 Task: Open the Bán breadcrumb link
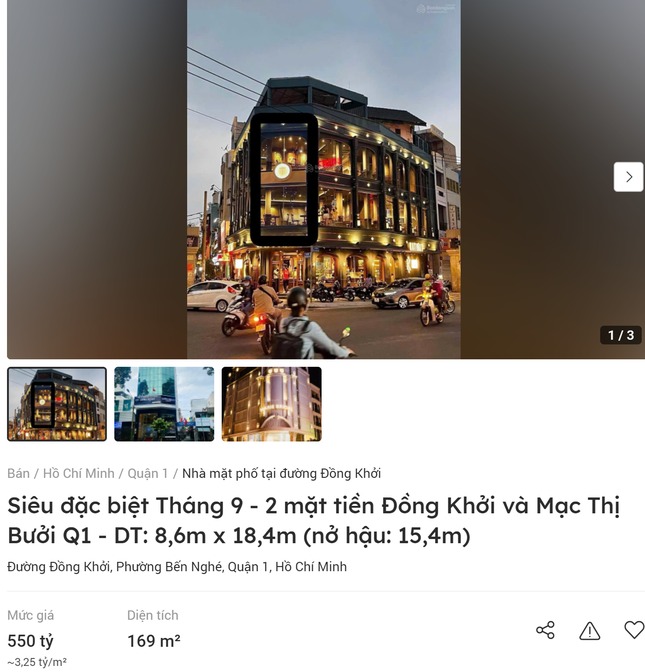pos(18,473)
